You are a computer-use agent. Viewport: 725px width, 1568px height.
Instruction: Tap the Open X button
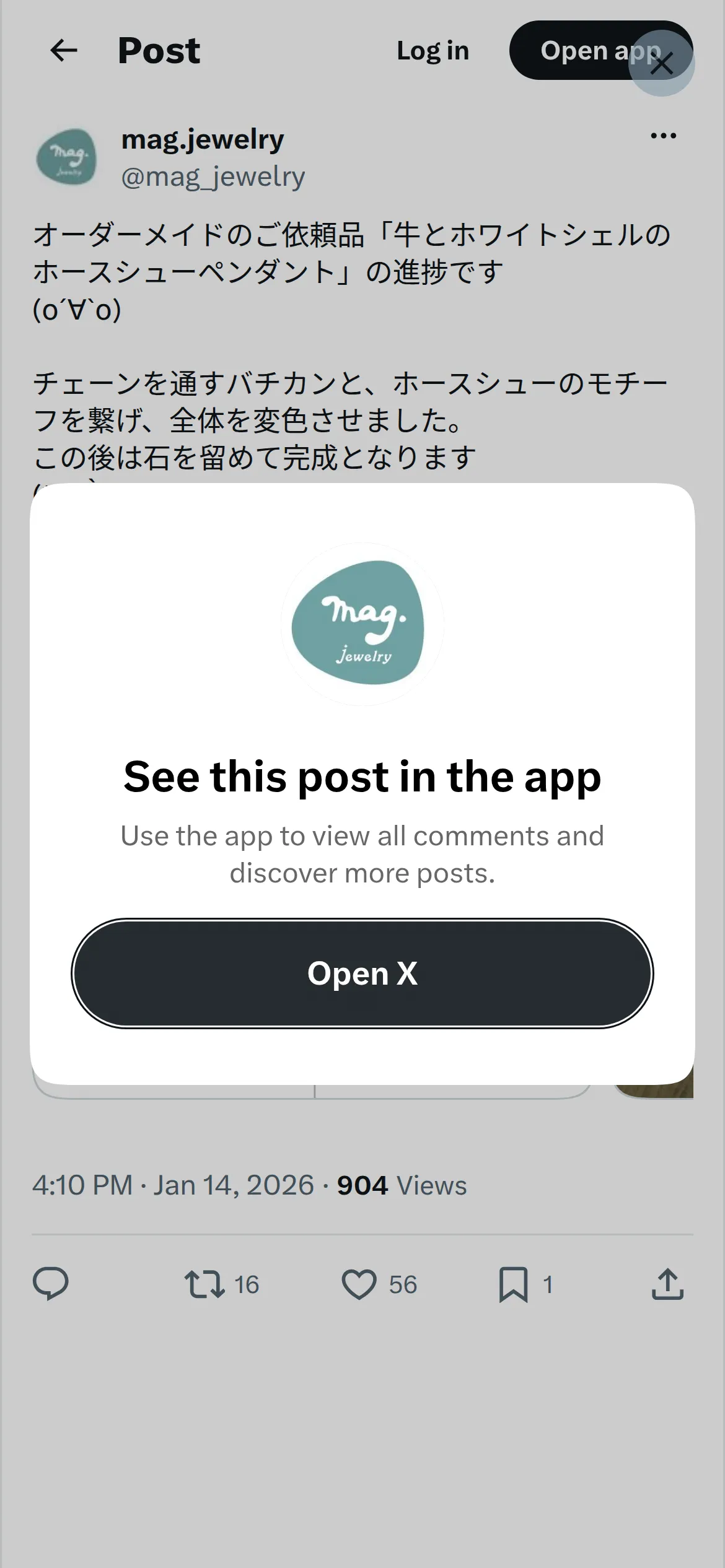pyautogui.click(x=362, y=973)
